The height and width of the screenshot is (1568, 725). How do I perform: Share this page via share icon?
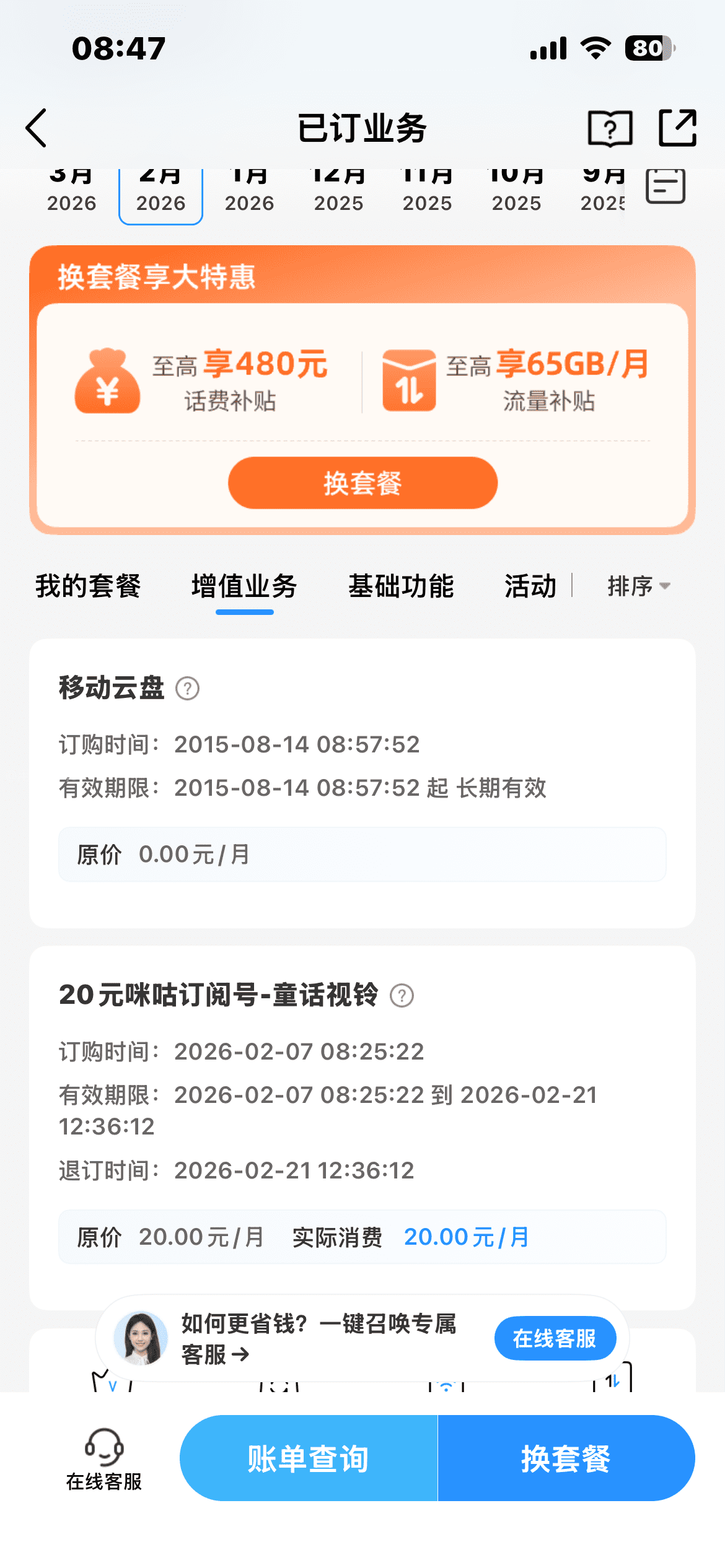pos(677,128)
